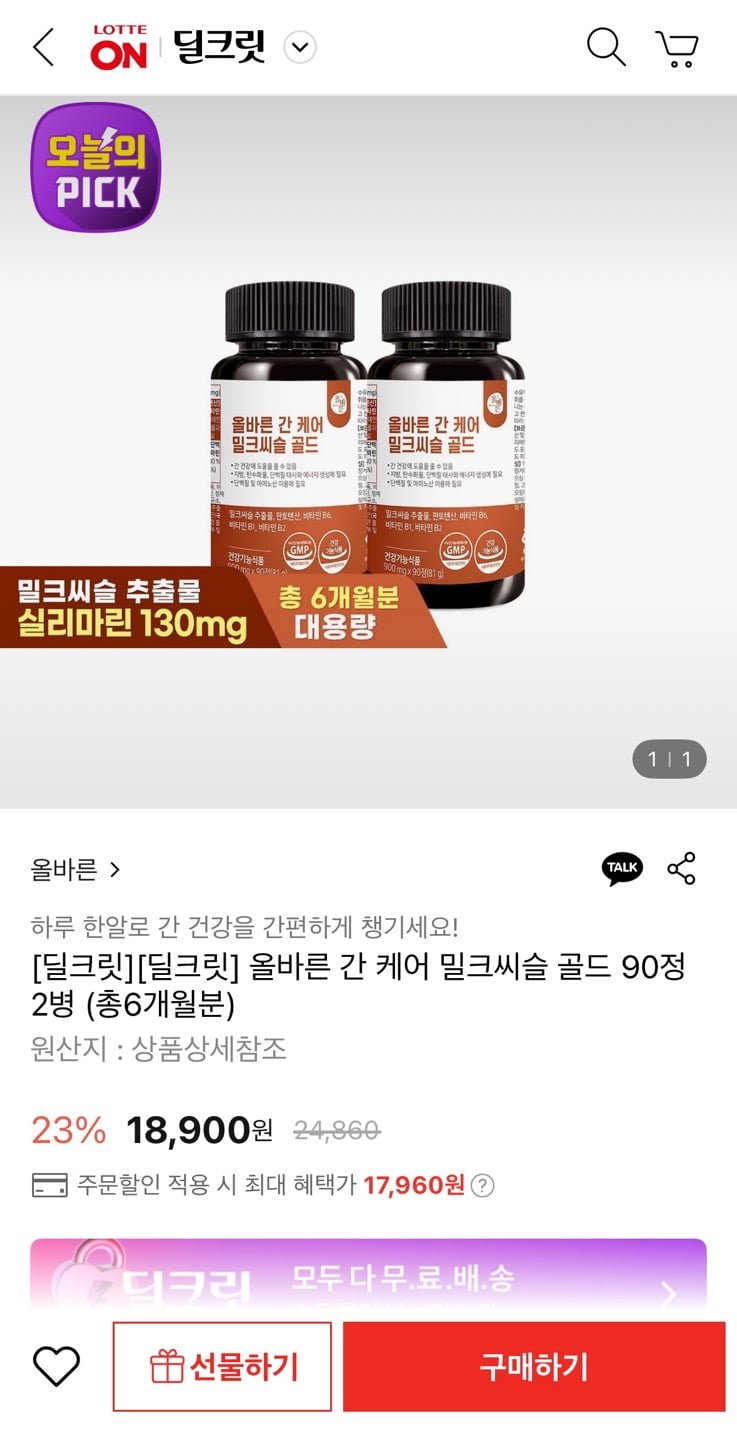Share this product

click(x=682, y=868)
